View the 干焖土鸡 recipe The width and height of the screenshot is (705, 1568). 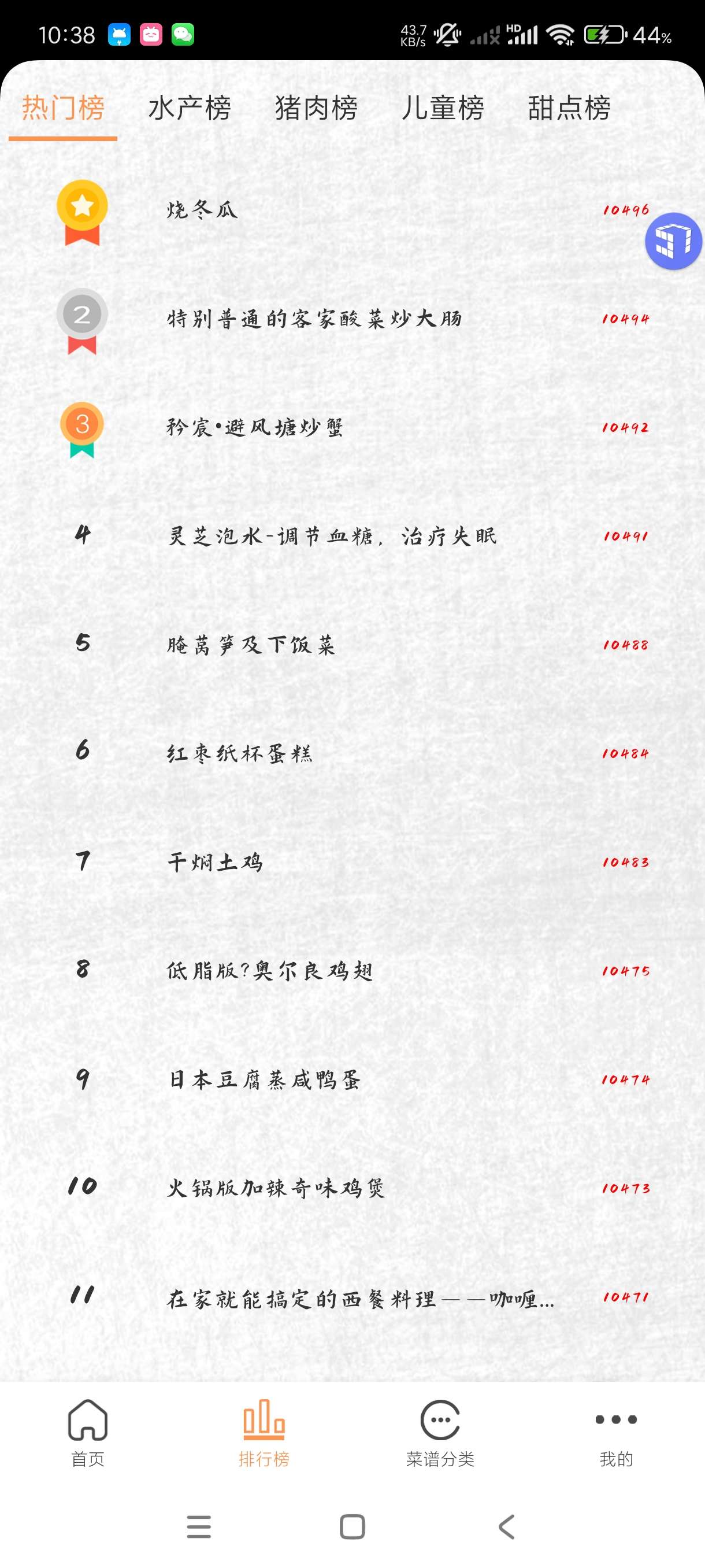(215, 862)
